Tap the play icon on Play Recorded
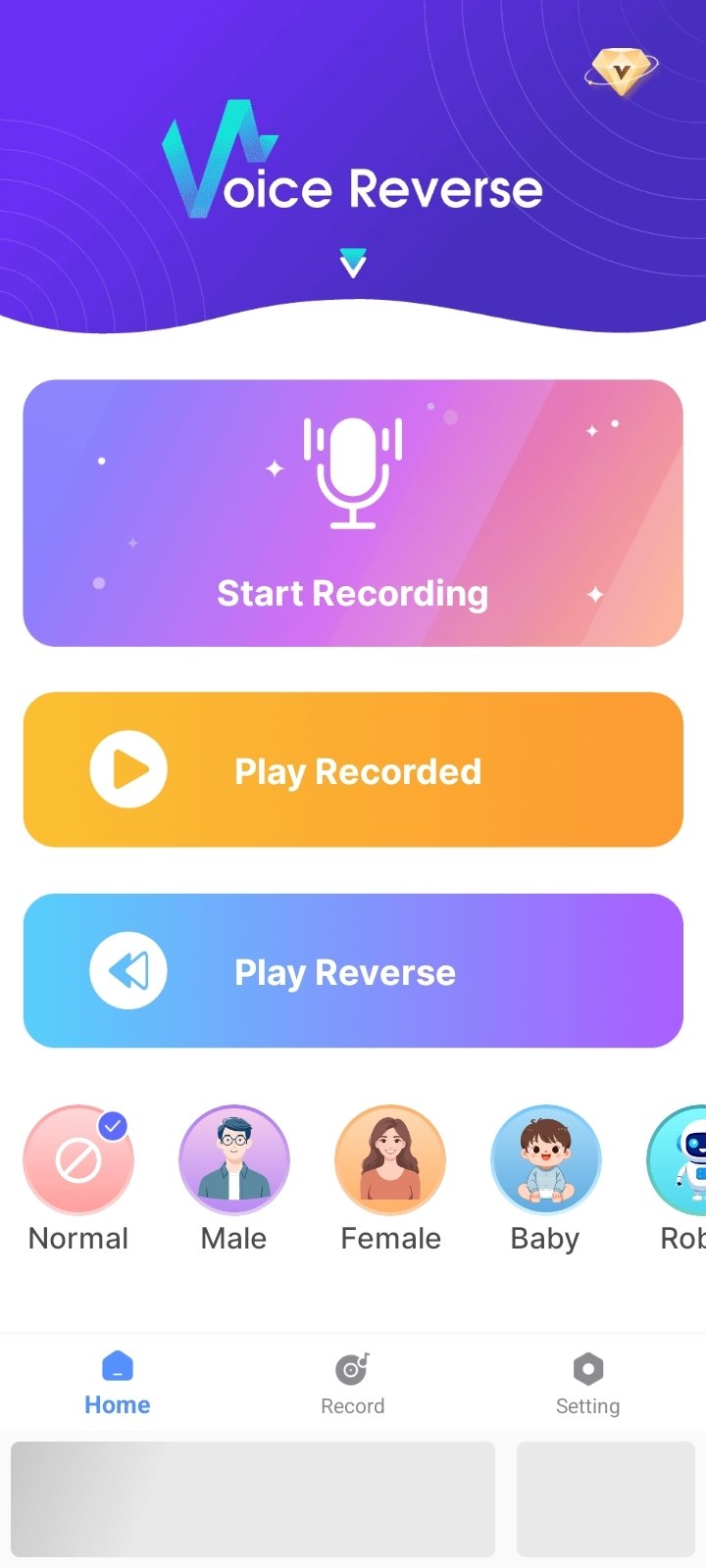 click(127, 769)
